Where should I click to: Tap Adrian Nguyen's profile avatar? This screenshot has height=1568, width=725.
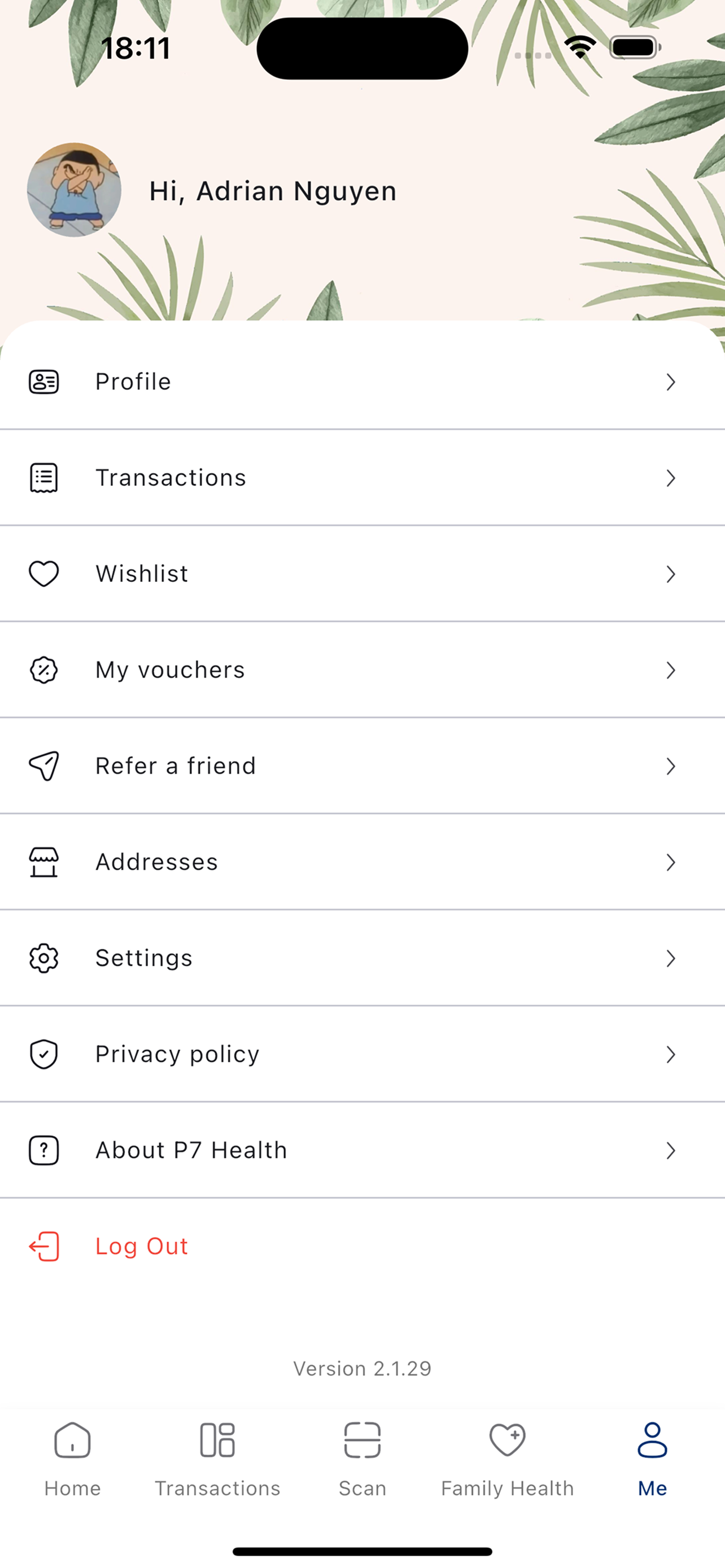click(75, 190)
